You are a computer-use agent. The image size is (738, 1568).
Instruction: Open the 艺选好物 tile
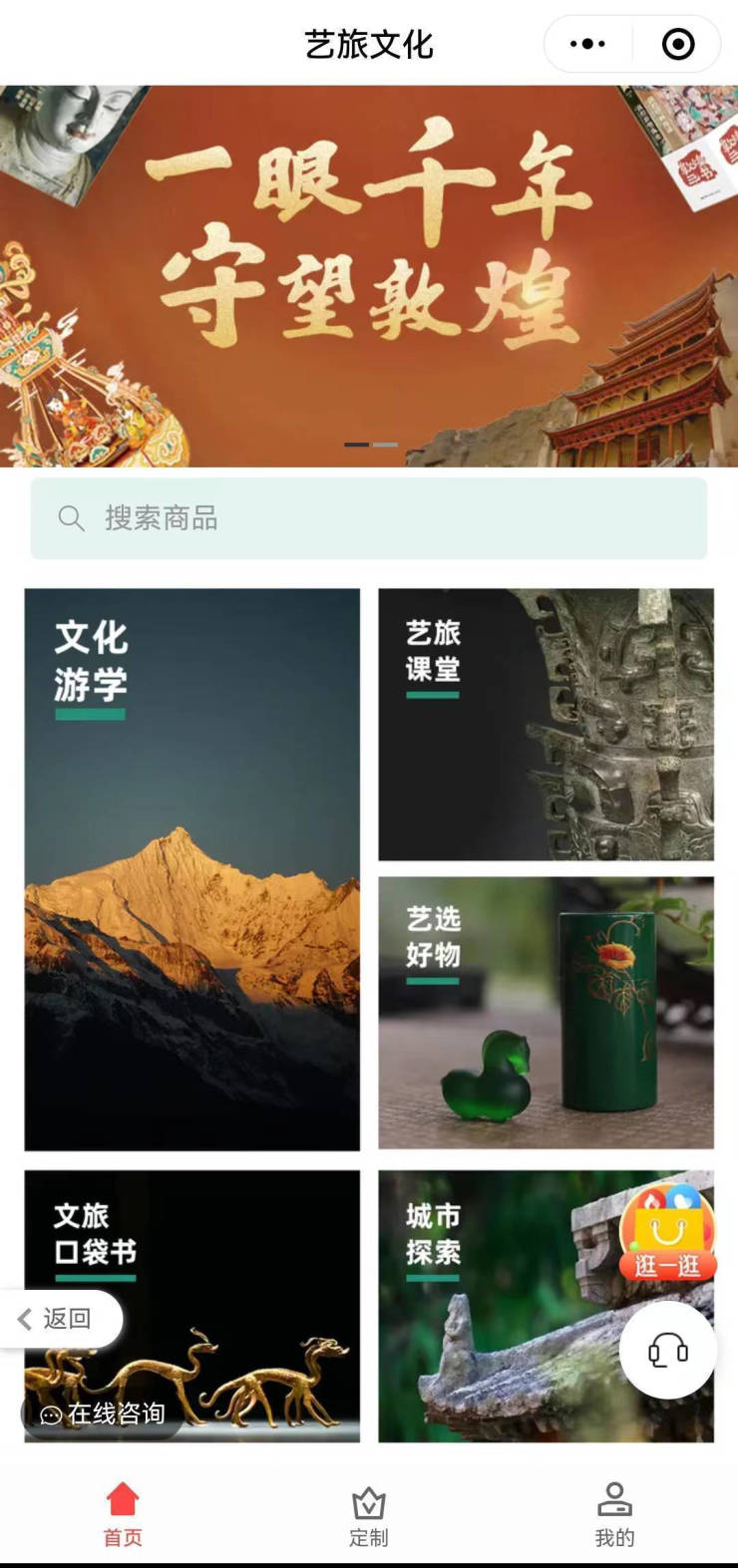coord(546,1013)
